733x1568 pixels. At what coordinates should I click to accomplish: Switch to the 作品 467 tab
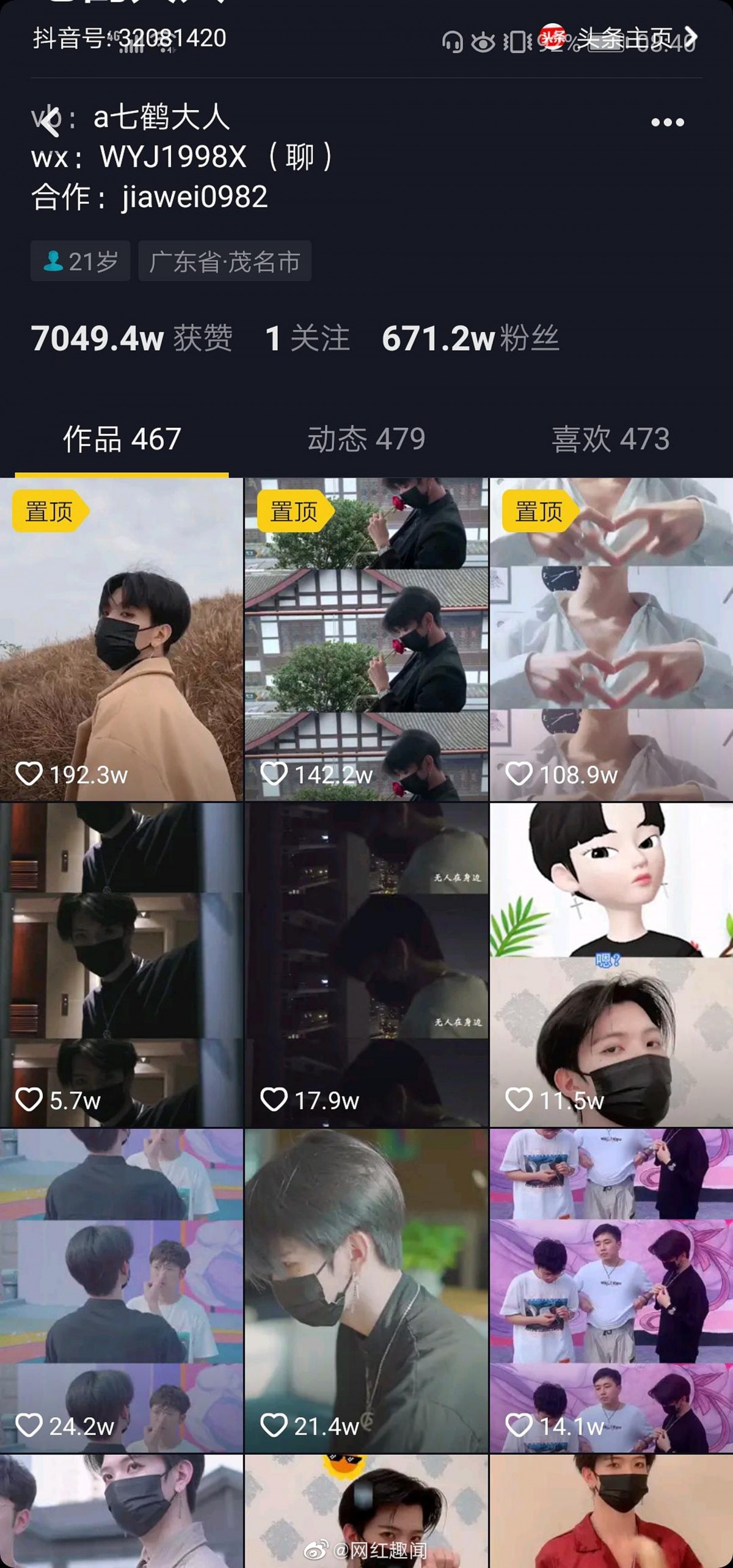pyautogui.click(x=122, y=439)
